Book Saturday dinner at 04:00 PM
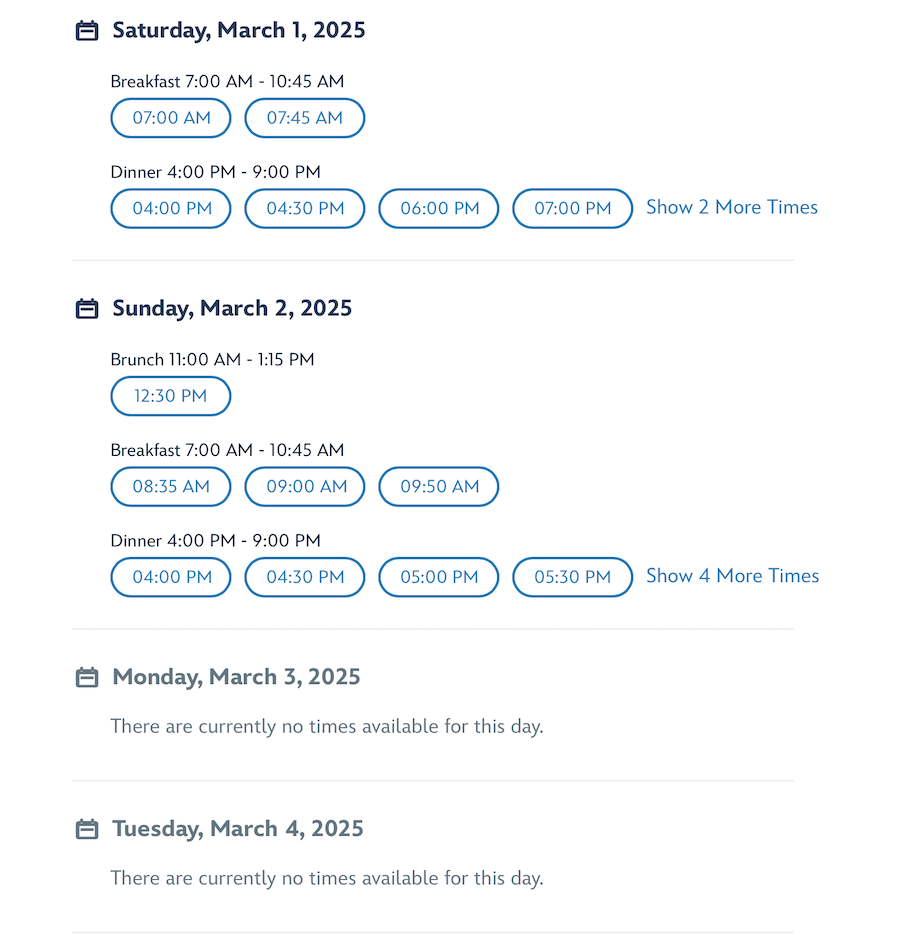Screen dimensions: 900x935 [x=171, y=208]
